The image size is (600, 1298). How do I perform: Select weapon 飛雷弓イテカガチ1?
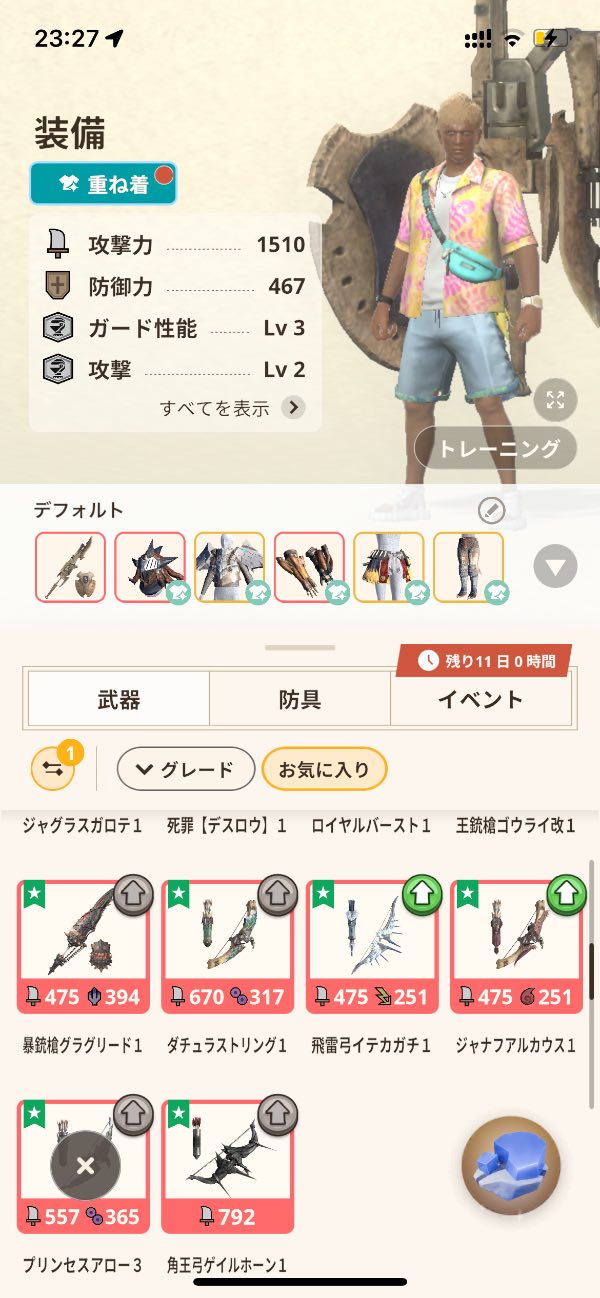372,946
